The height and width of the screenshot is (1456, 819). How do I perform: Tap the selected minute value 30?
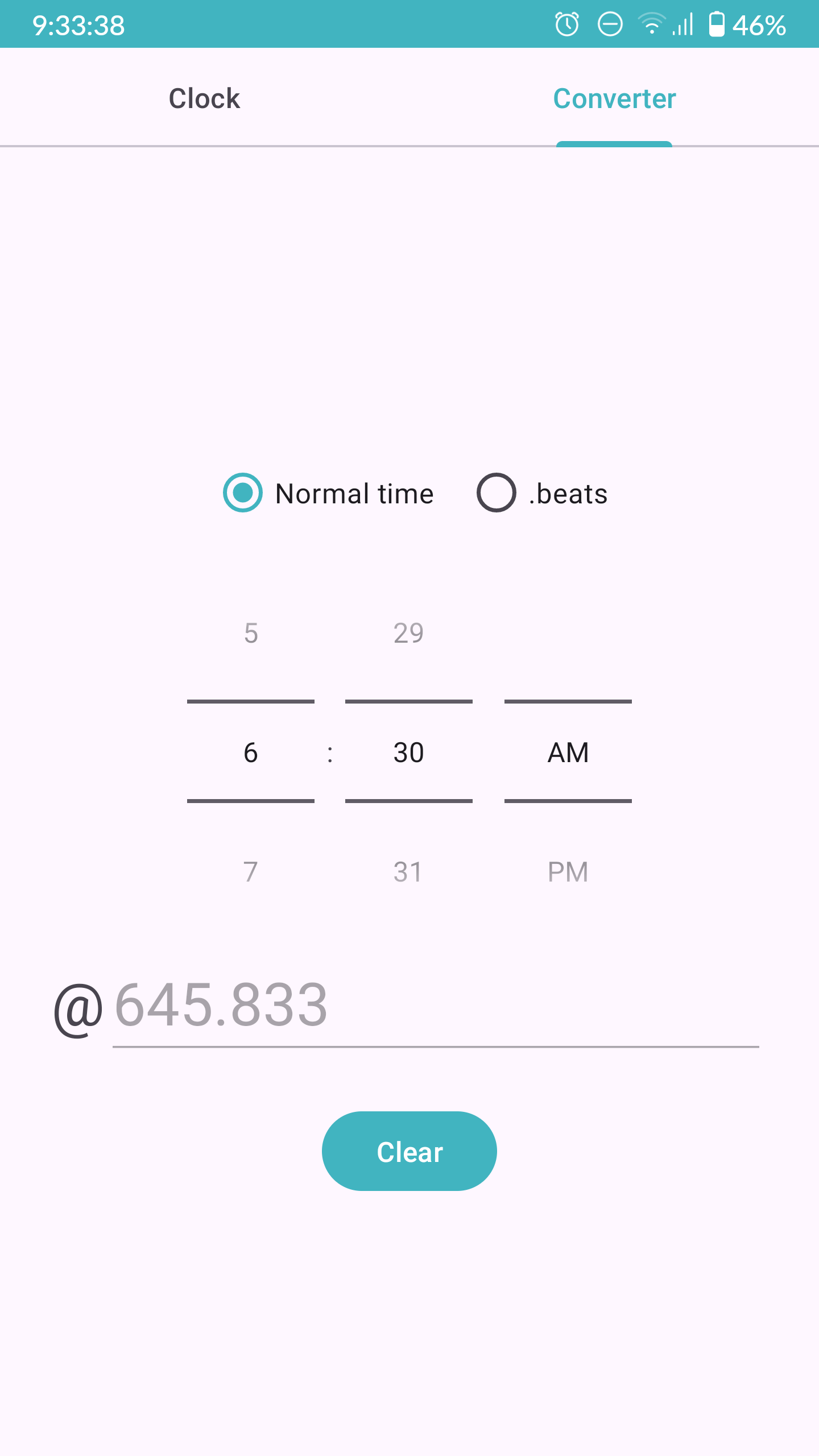coord(408,752)
